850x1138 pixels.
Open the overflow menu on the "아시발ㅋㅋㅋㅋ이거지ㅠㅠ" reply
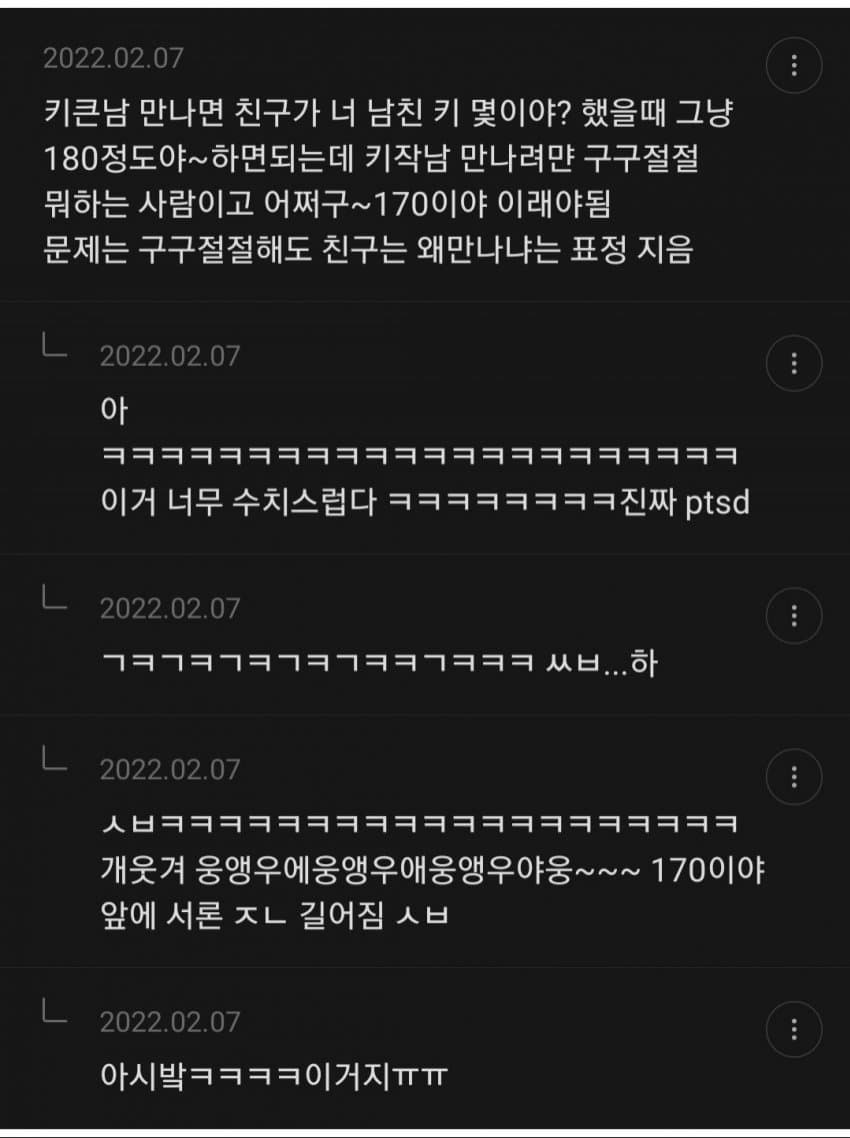click(x=793, y=1029)
